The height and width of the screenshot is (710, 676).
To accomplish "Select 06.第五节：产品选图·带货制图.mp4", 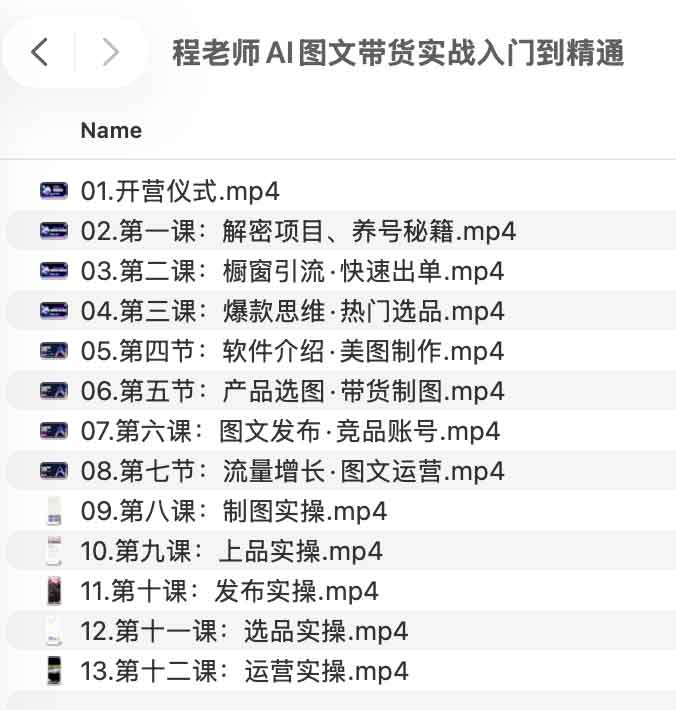I will 292,391.
